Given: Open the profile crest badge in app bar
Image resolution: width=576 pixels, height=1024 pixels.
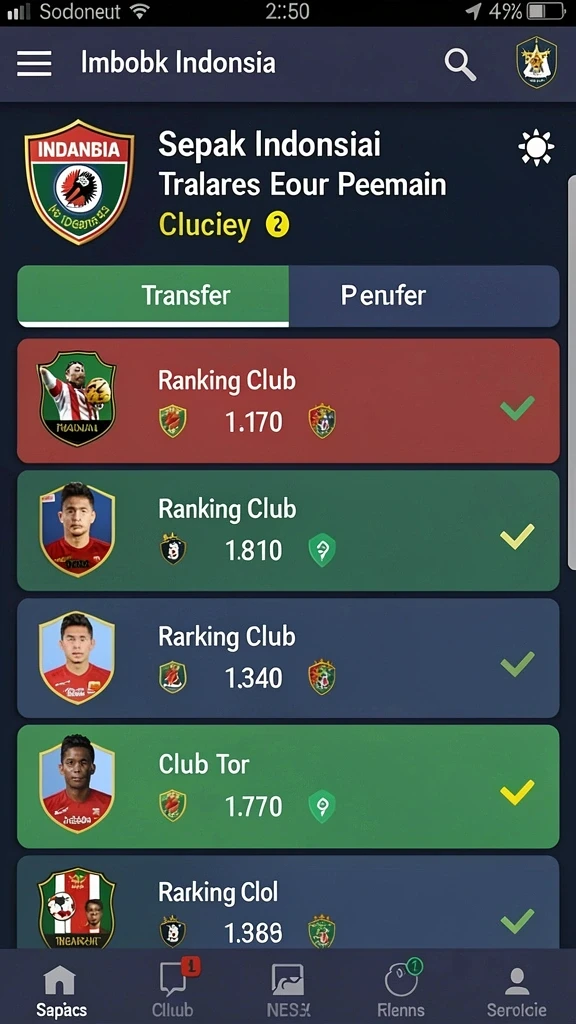Looking at the screenshot, I should tap(536, 63).
